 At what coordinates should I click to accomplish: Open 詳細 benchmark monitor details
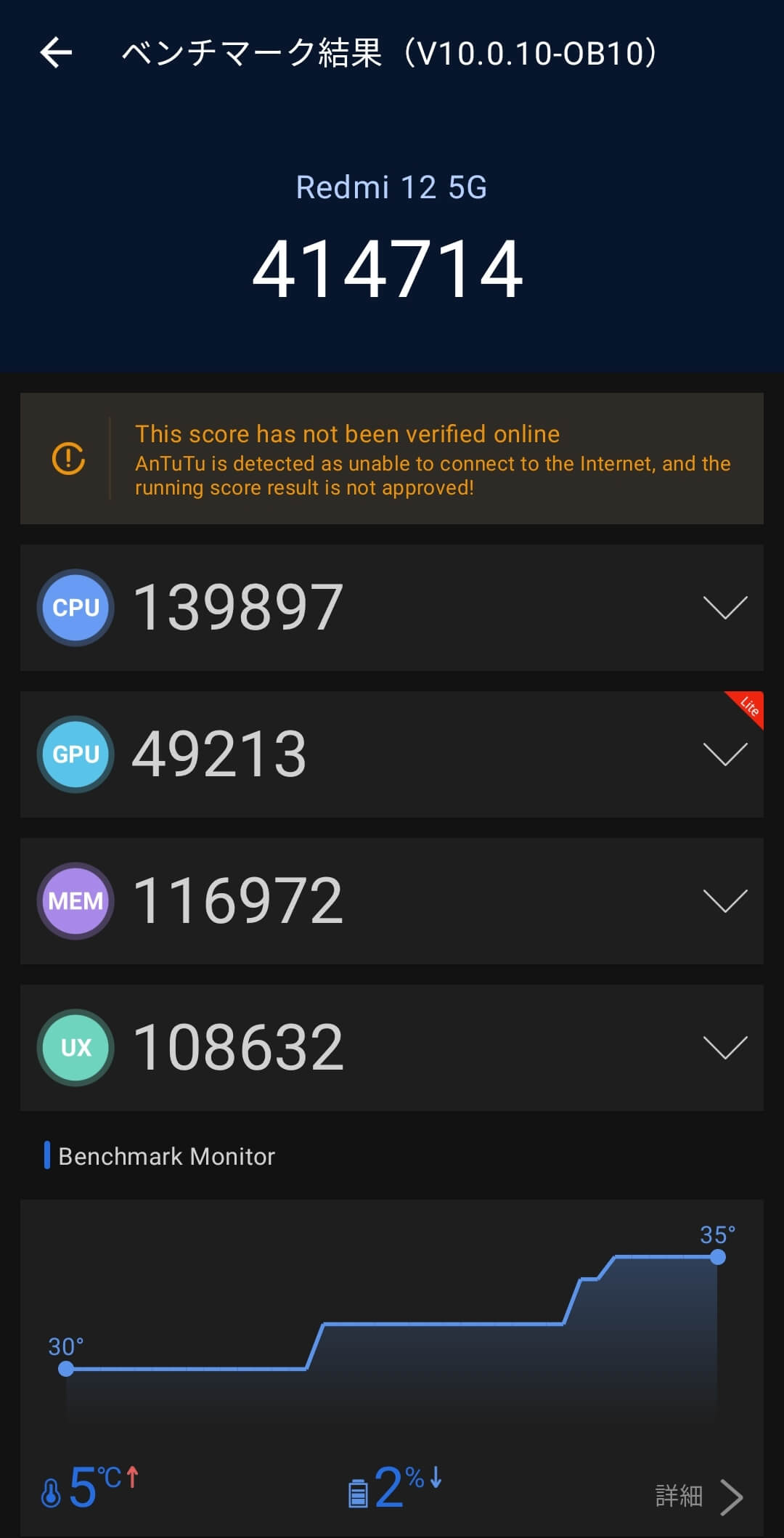pyautogui.click(x=699, y=1496)
